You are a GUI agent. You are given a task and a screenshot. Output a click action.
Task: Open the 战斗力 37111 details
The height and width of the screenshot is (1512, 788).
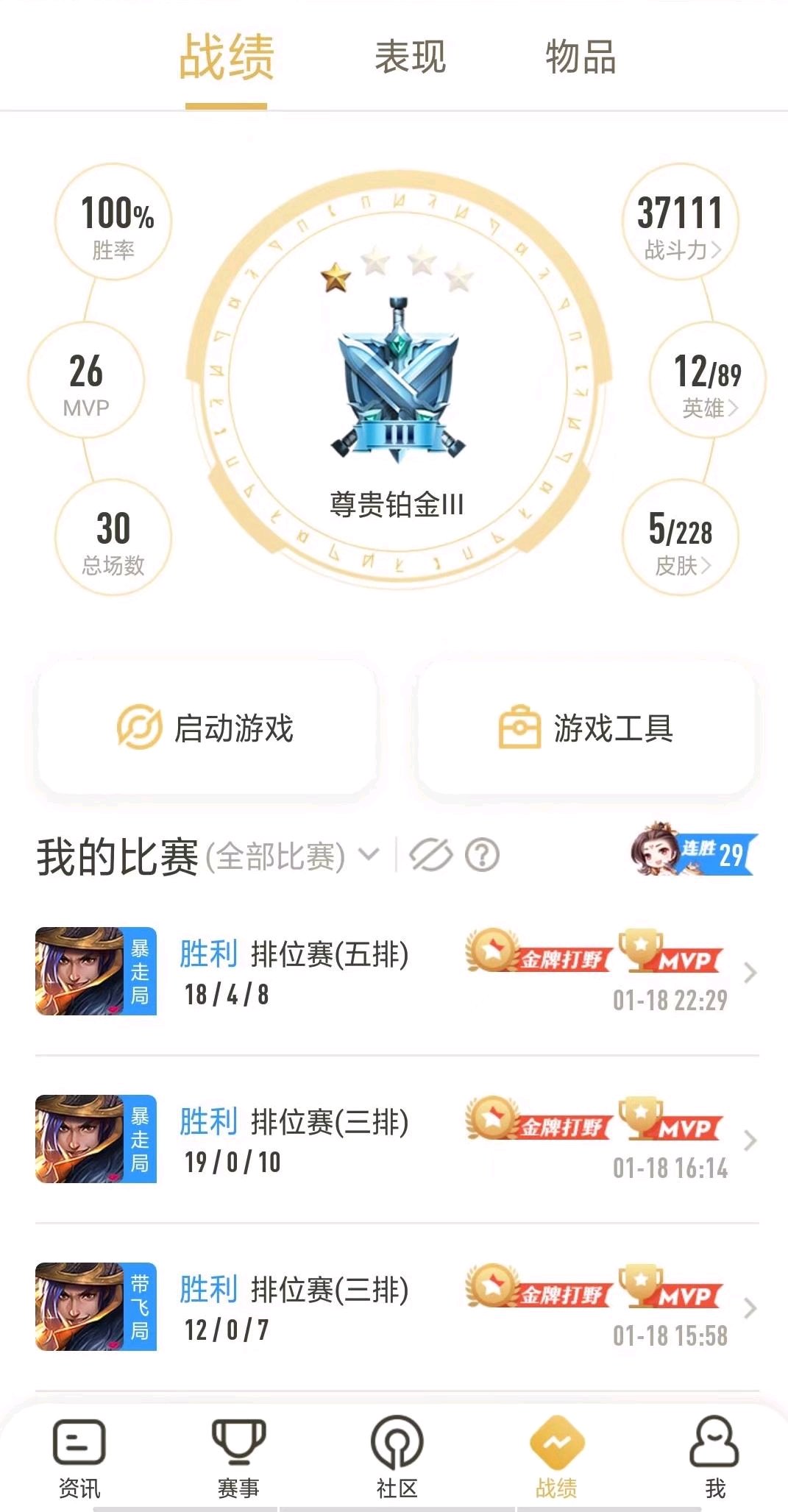[681, 221]
